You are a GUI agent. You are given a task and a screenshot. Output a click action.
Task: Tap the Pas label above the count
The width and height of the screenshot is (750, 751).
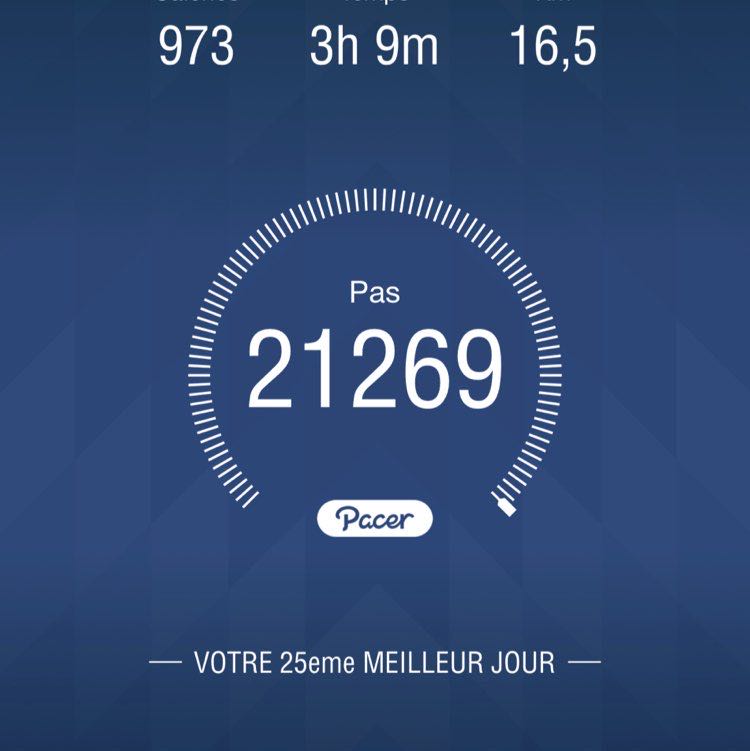tap(375, 293)
